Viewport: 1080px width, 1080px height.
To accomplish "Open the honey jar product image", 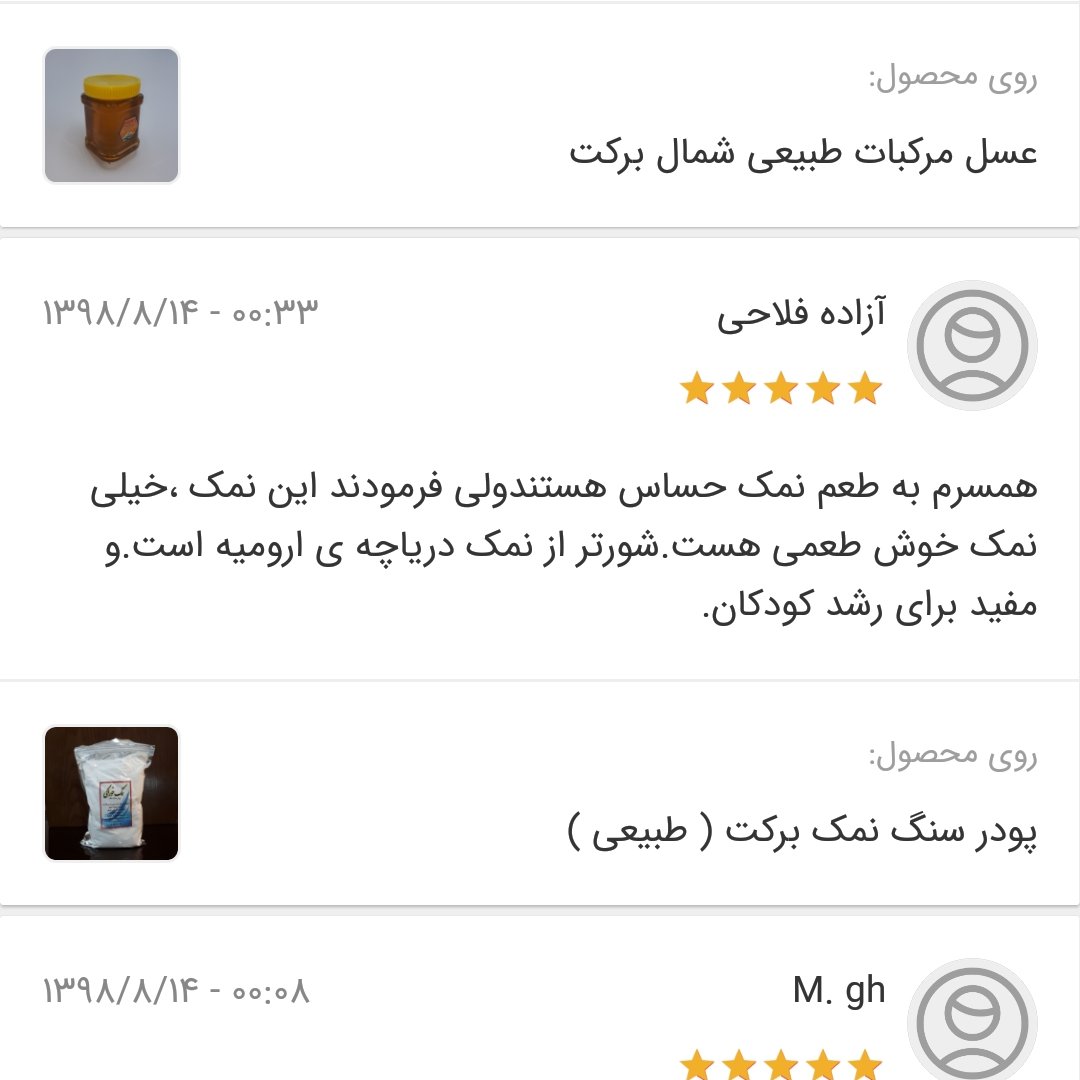I will click(x=112, y=116).
